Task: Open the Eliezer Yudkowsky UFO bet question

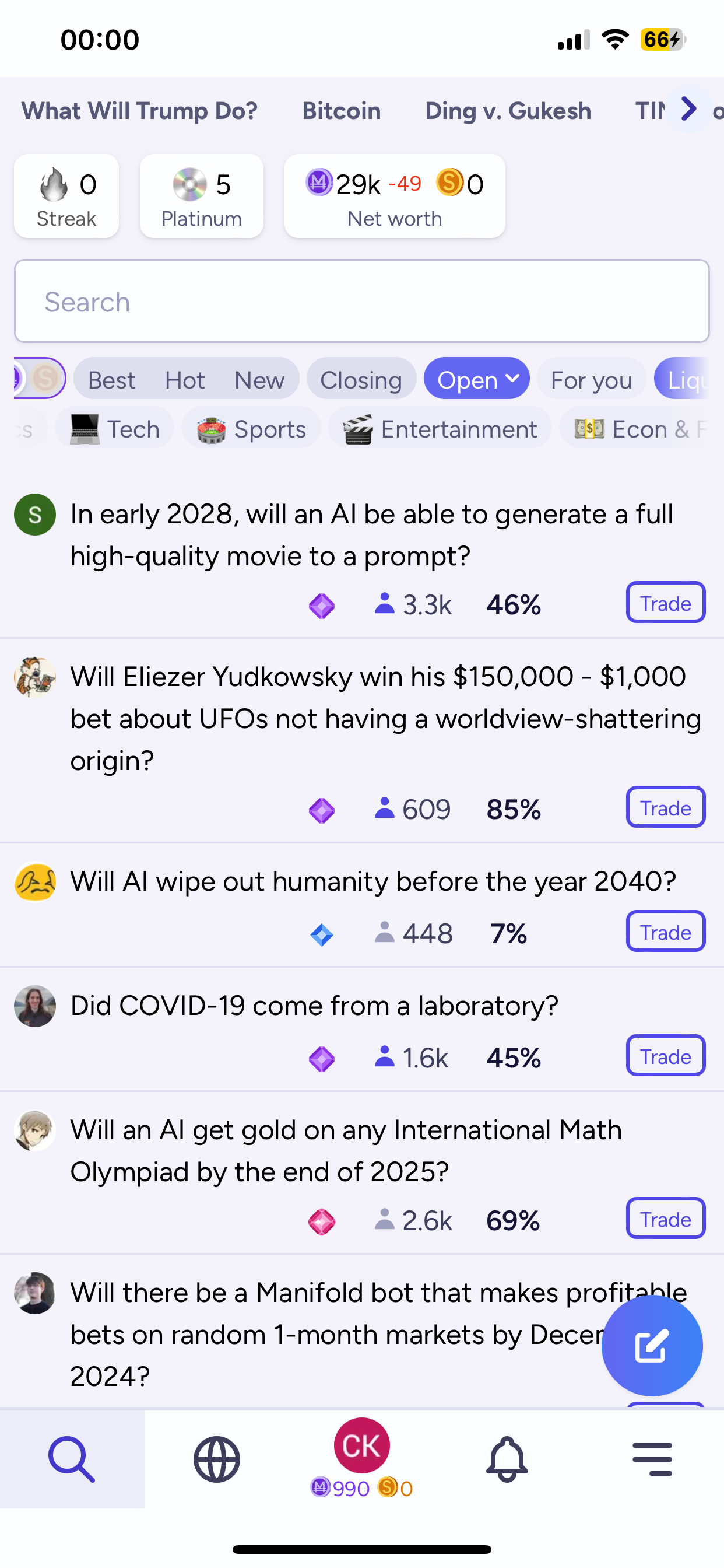Action: [385, 718]
